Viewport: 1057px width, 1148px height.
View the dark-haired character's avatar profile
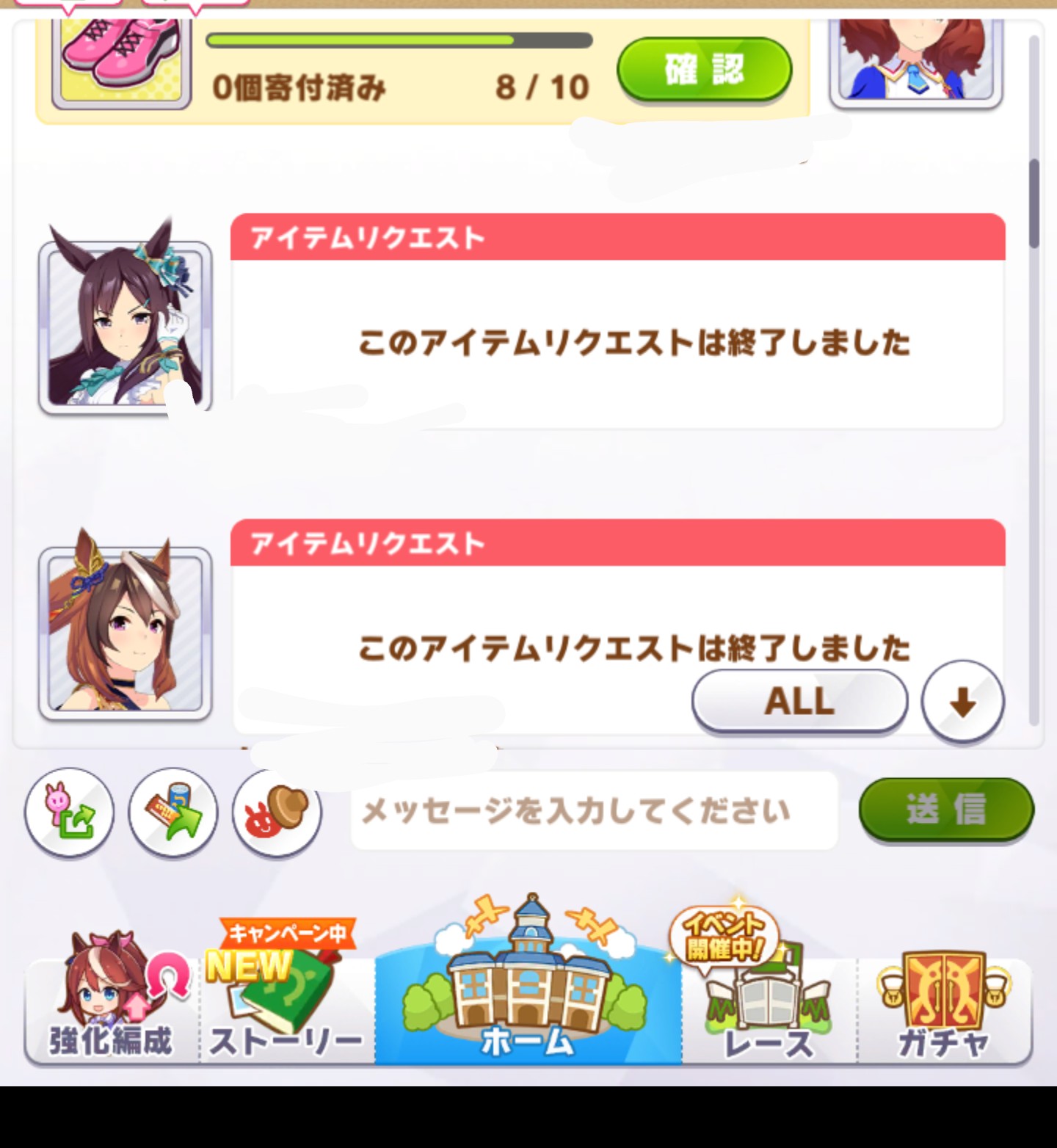pos(126,327)
